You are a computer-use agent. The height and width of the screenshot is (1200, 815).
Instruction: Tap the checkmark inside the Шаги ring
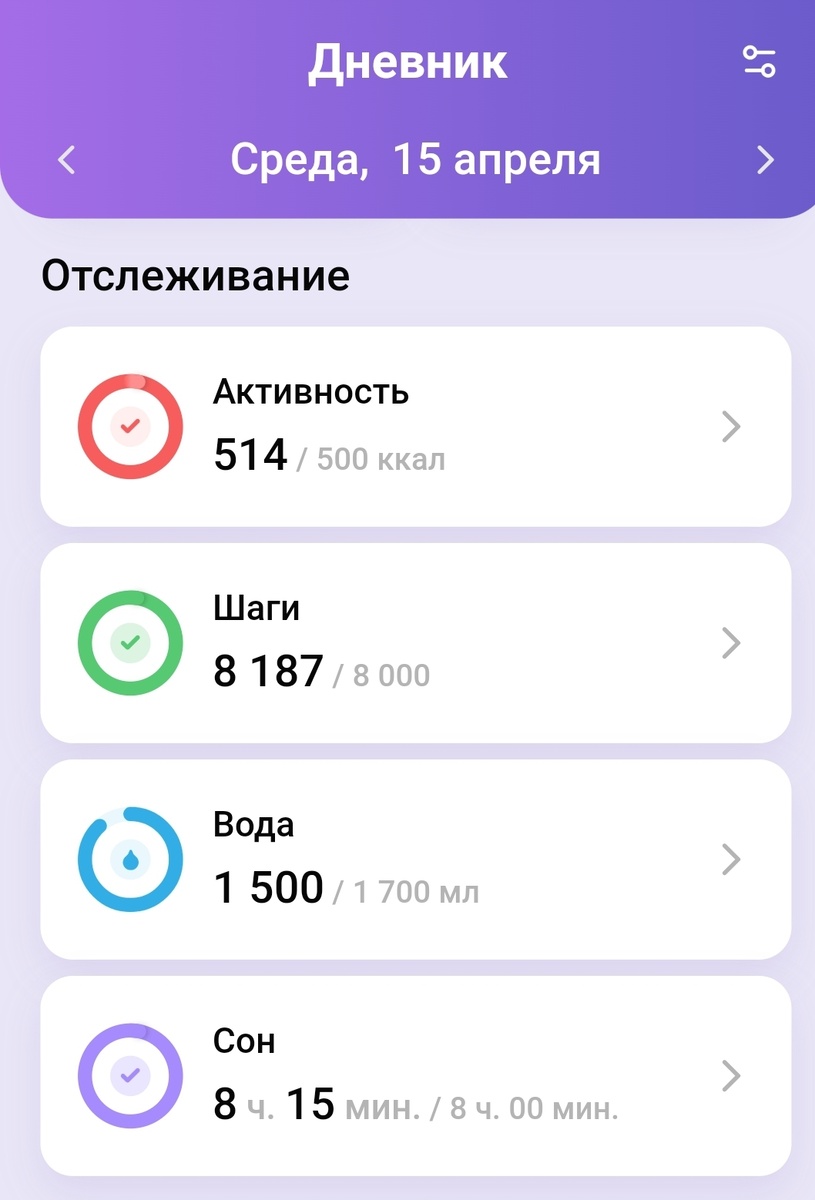(130, 642)
